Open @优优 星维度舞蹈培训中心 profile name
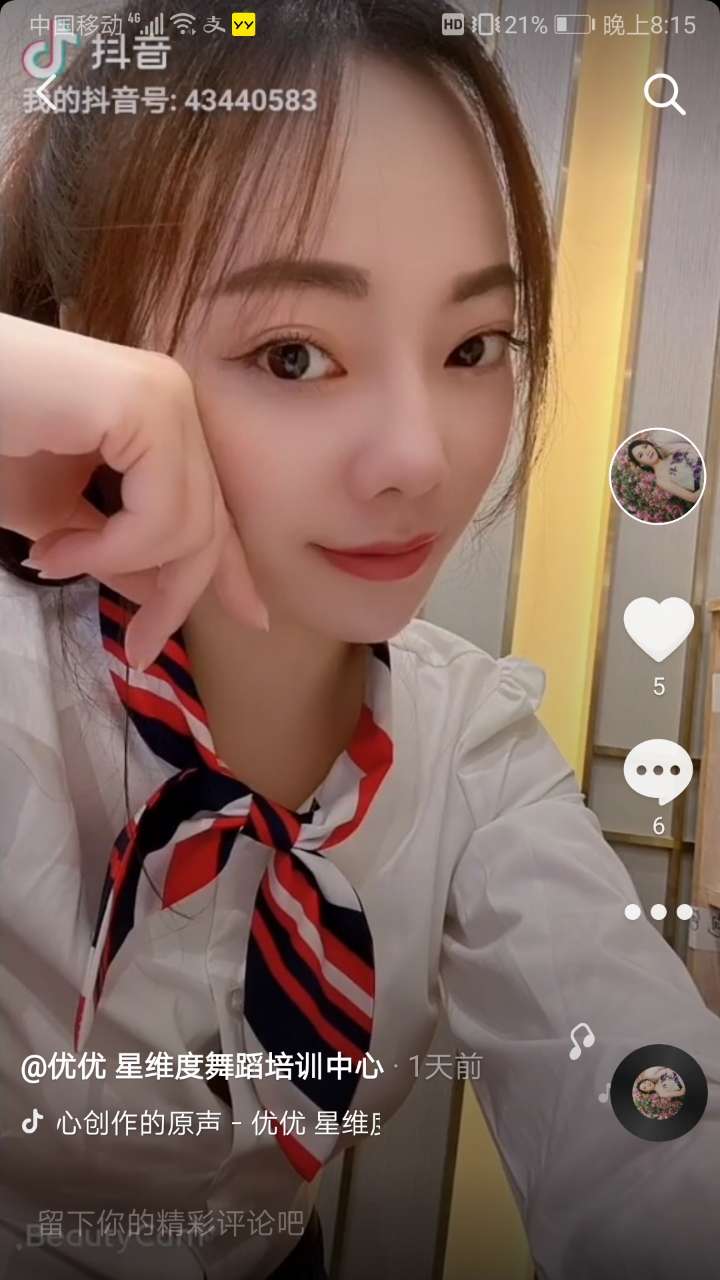 tap(202, 1067)
